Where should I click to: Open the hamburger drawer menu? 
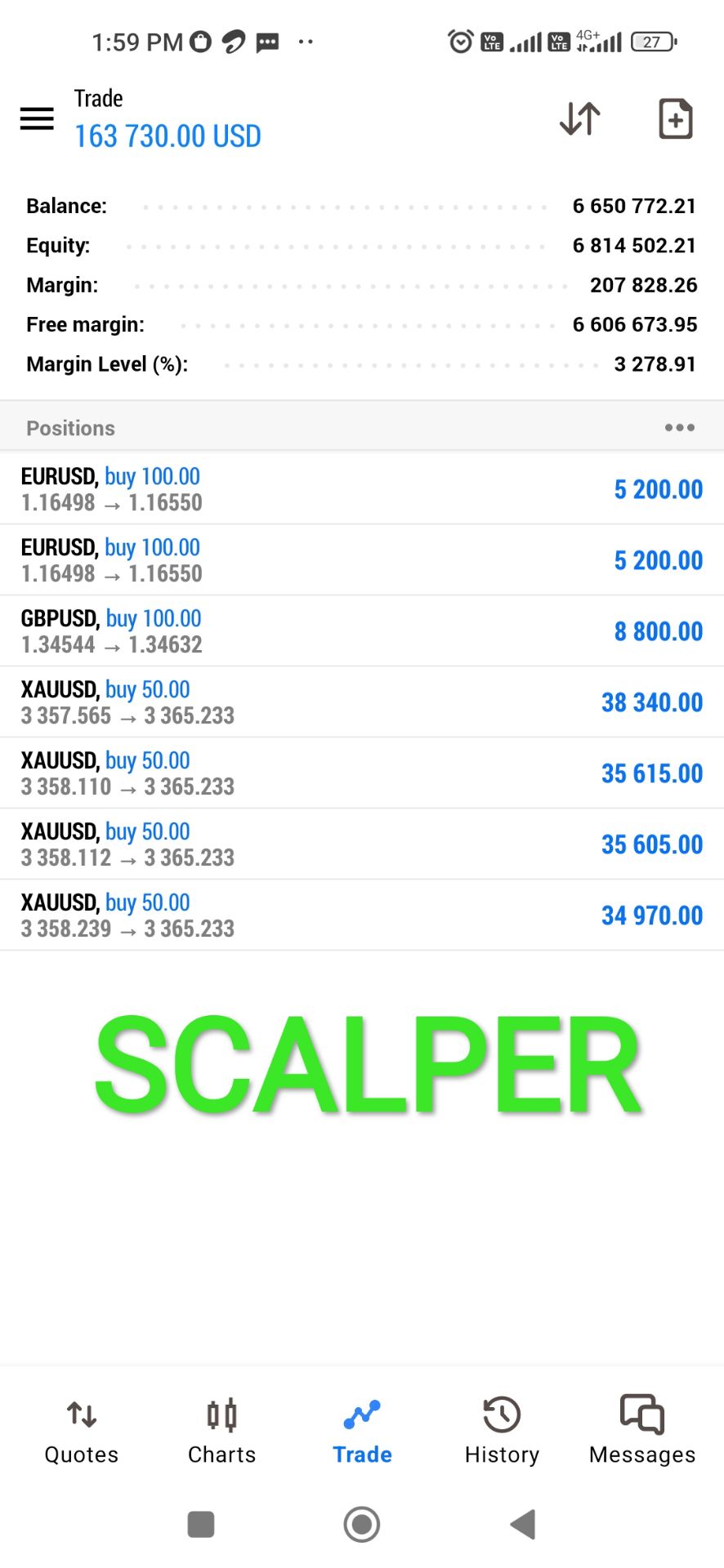37,119
